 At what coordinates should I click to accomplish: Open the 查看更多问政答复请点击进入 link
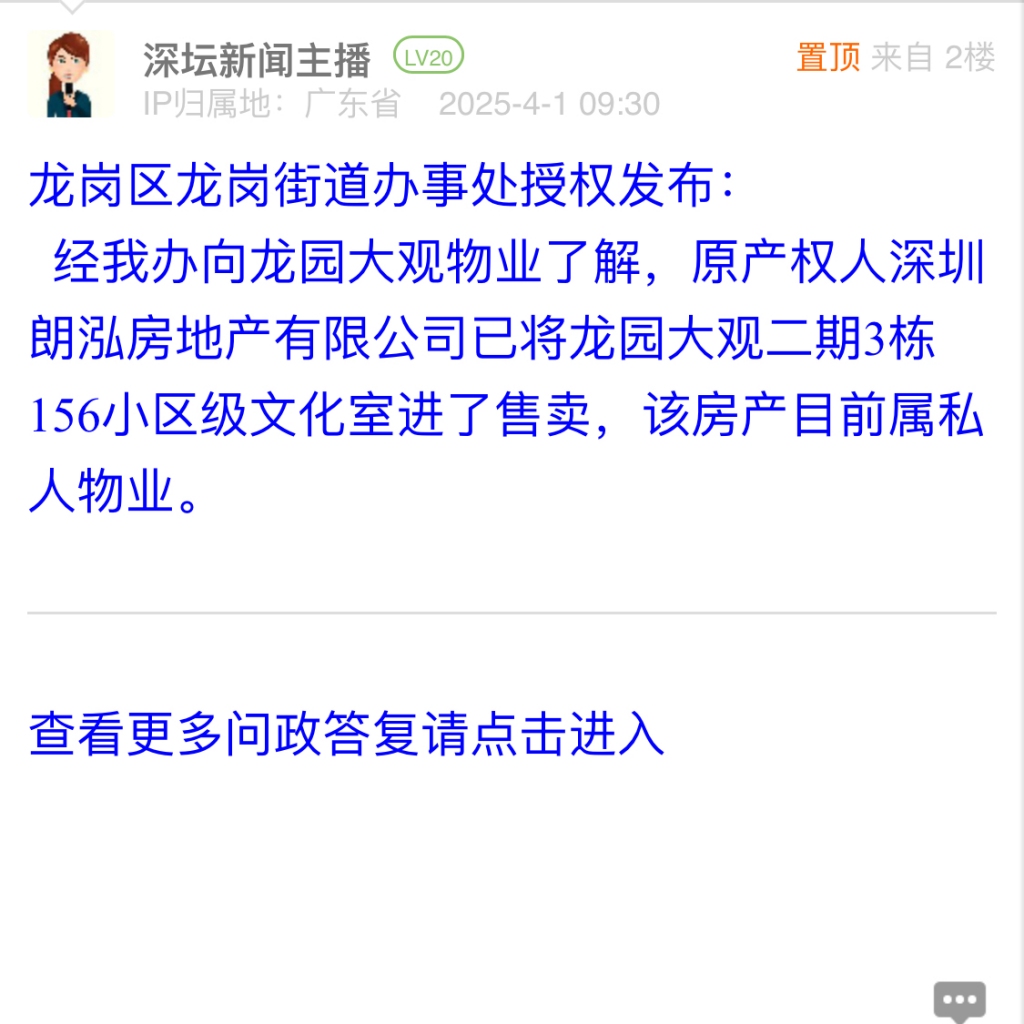[346, 734]
